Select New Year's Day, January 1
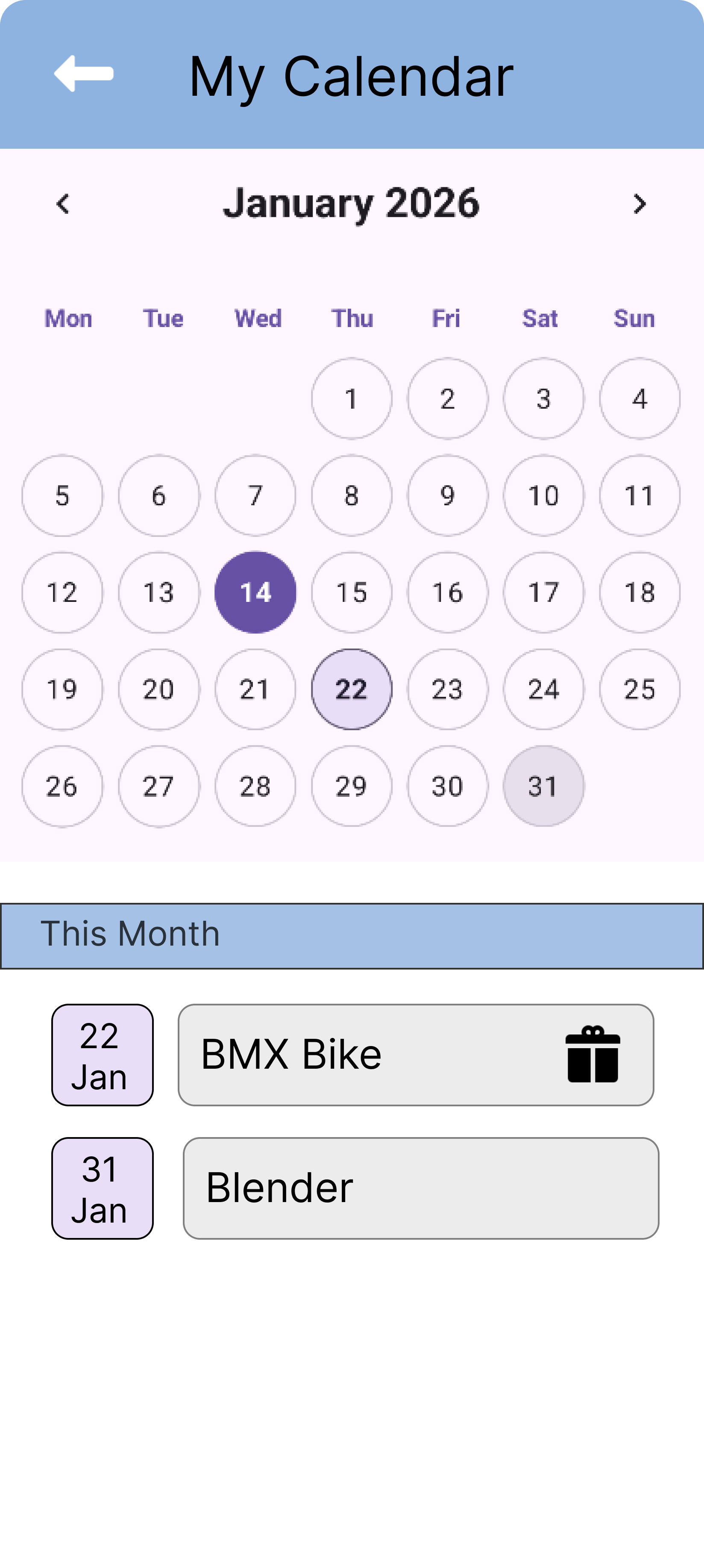The image size is (704, 1568). [x=351, y=399]
